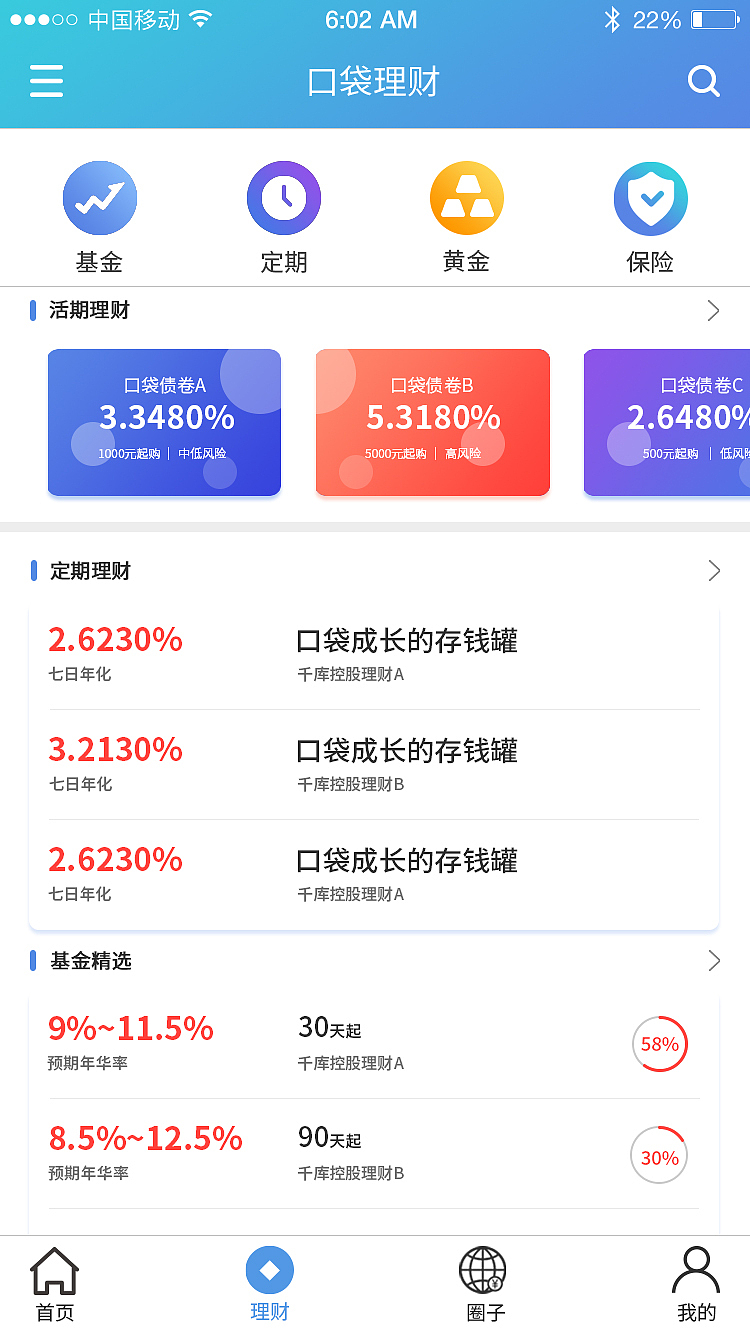Viewport: 750px width, 1334px height.
Task: Expand the 活期理财 section chevron
Action: click(x=714, y=310)
